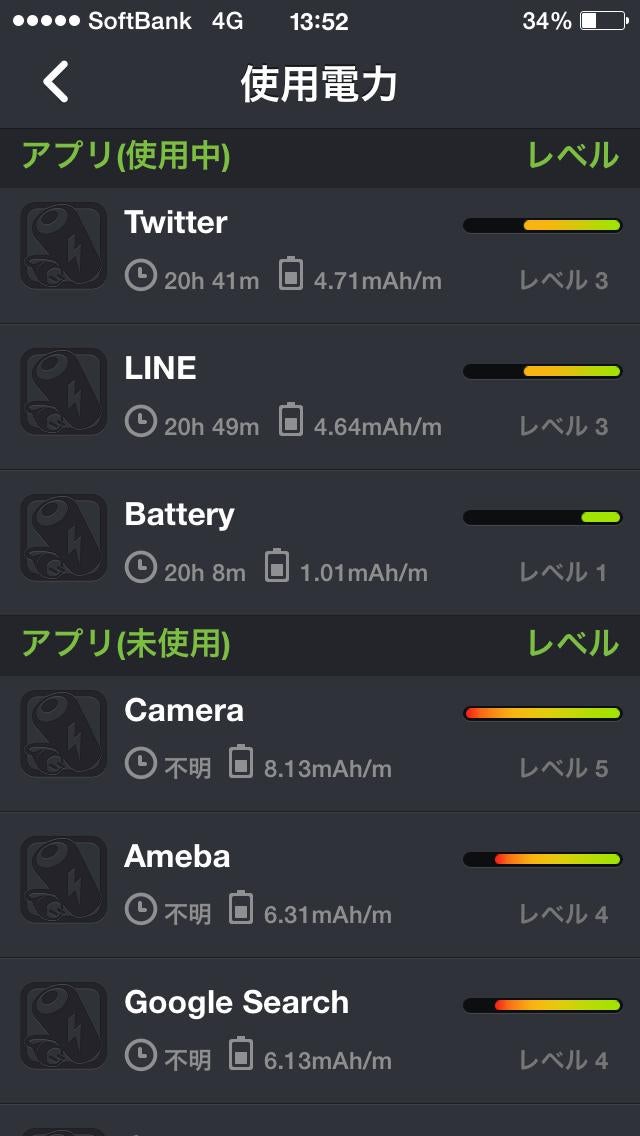Open the Twitter power usage row
This screenshot has width=640, height=1136.
(320, 250)
